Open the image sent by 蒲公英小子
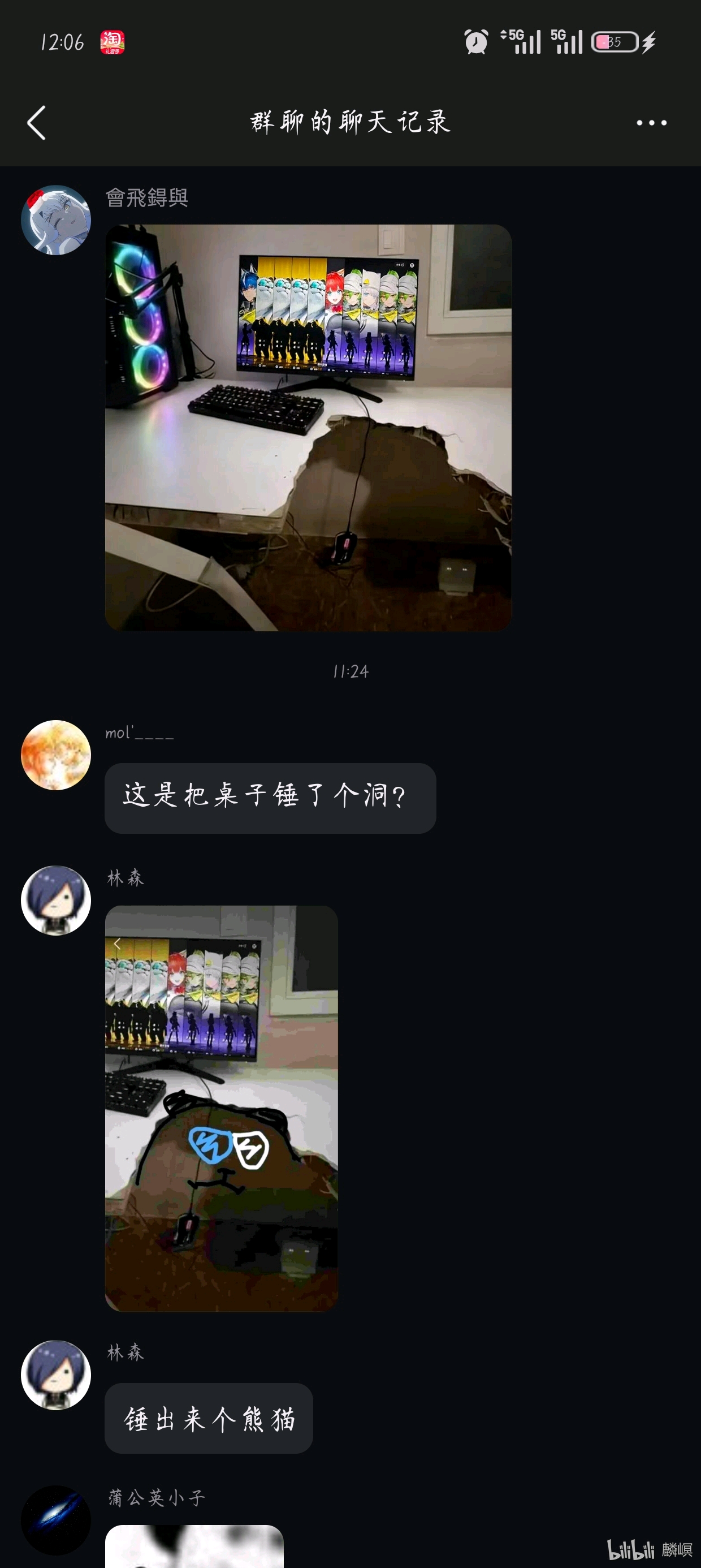This screenshot has height=1568, width=701. point(194,1546)
